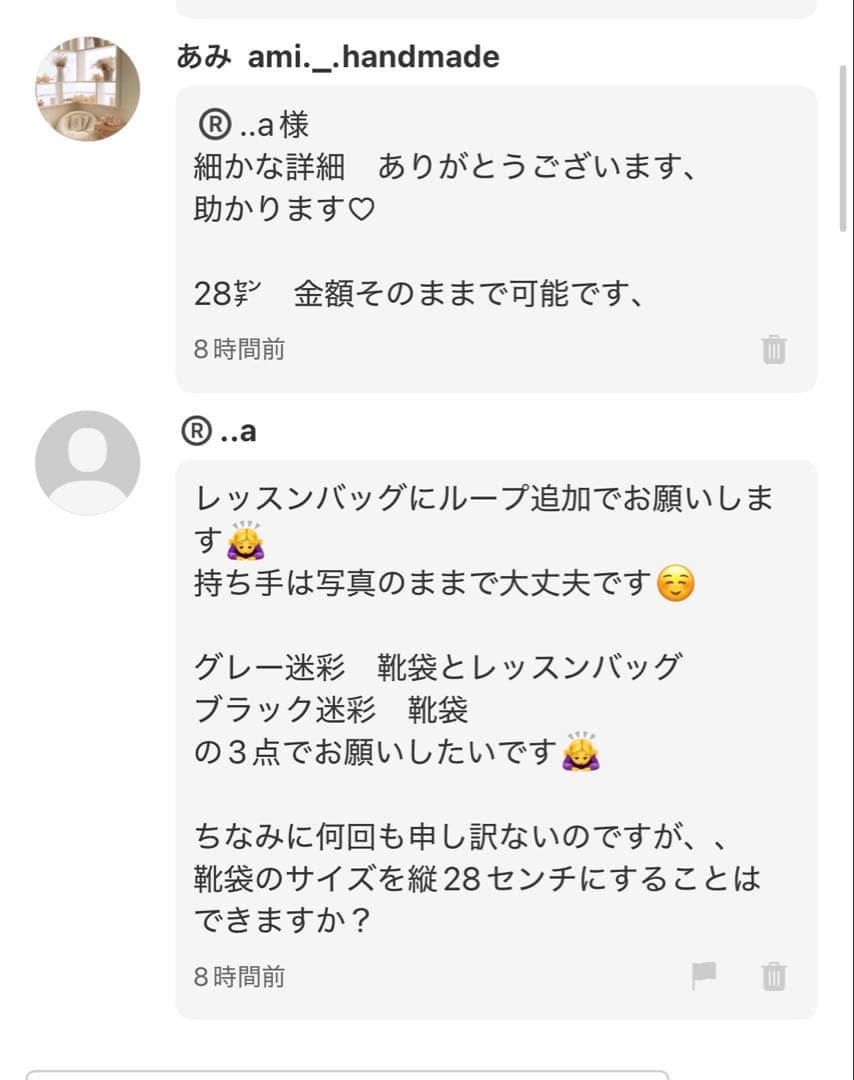This screenshot has width=854, height=1080.
Task: Select the 8時間前 timestamp under Ⓡ..a's message
Action: 237,975
